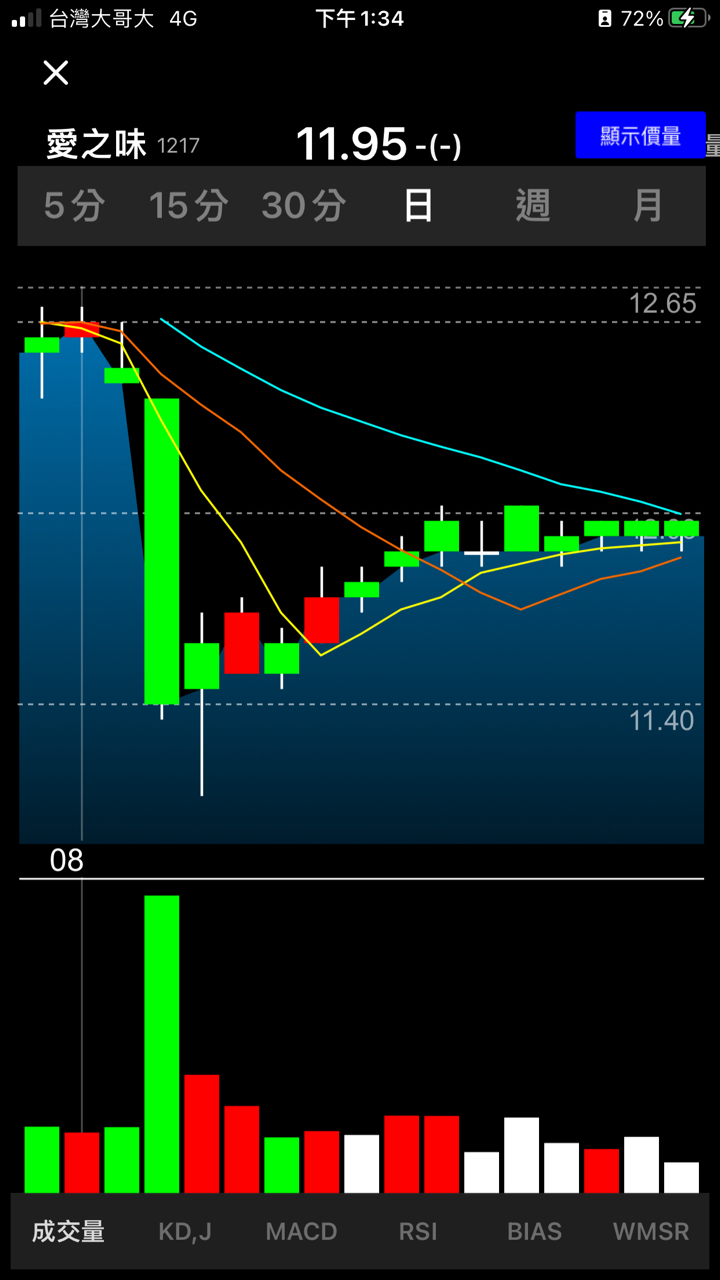Switch to the 5分 timeframe

74,206
